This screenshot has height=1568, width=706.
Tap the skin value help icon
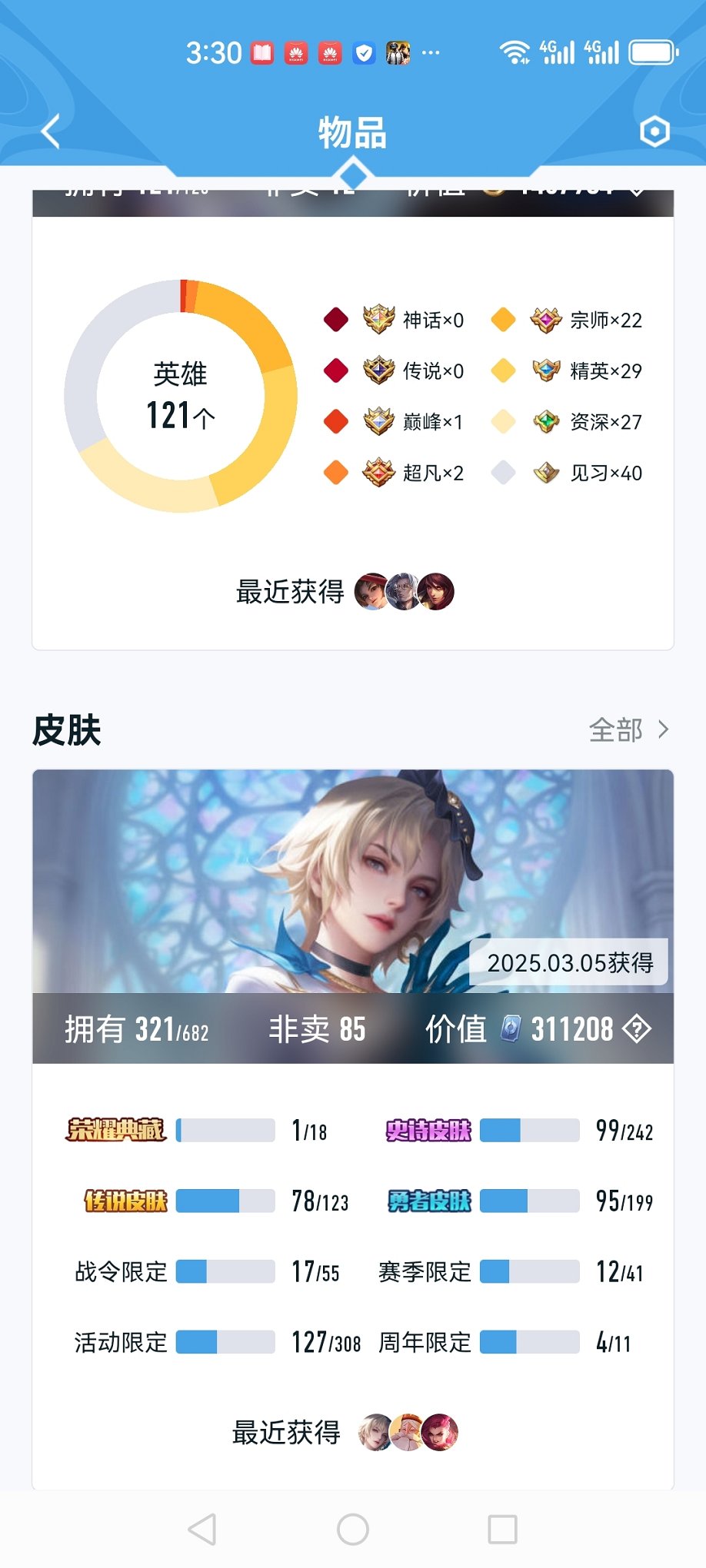point(637,1028)
